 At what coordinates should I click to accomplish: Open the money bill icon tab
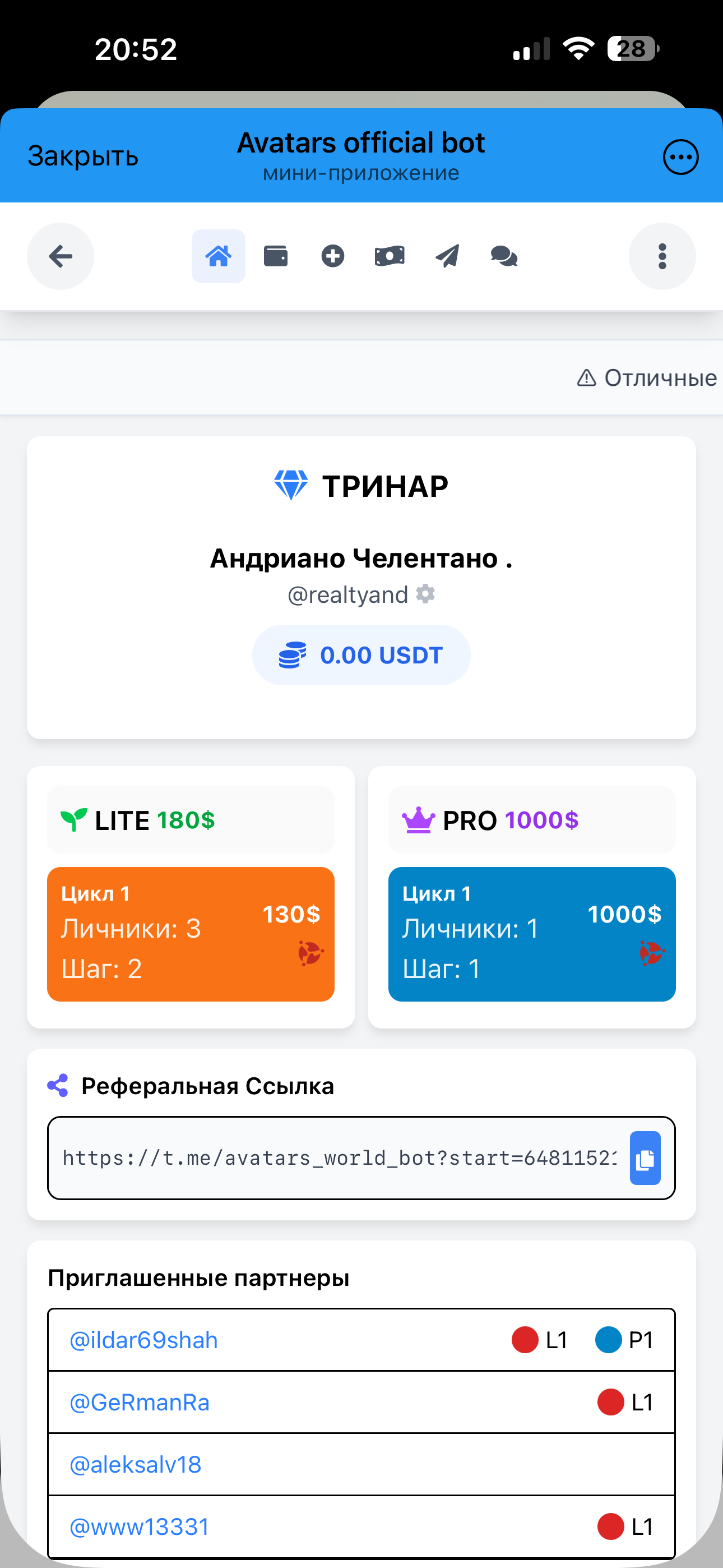(x=390, y=256)
